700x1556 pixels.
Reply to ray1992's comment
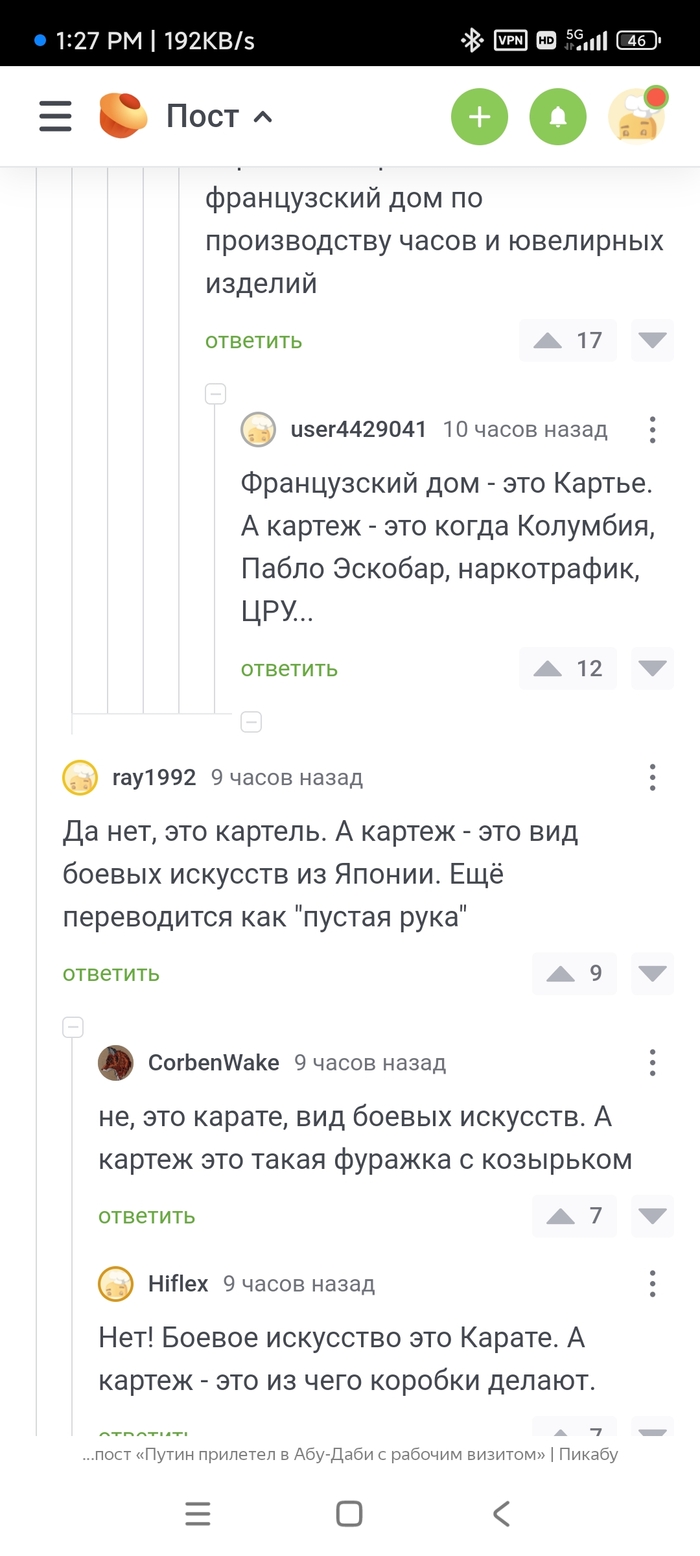pyautogui.click(x=111, y=973)
